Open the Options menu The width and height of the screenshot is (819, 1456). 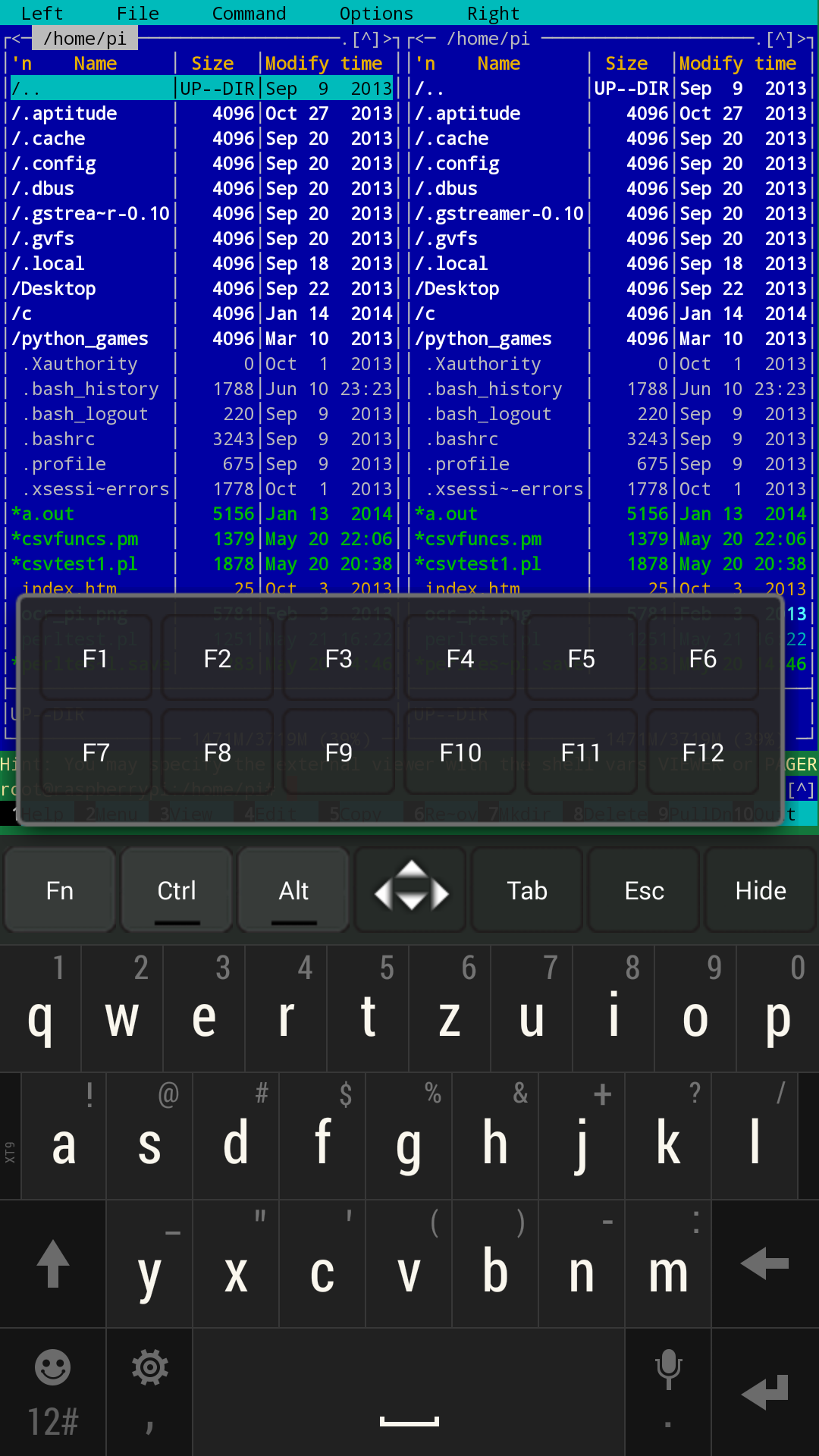pos(376,13)
